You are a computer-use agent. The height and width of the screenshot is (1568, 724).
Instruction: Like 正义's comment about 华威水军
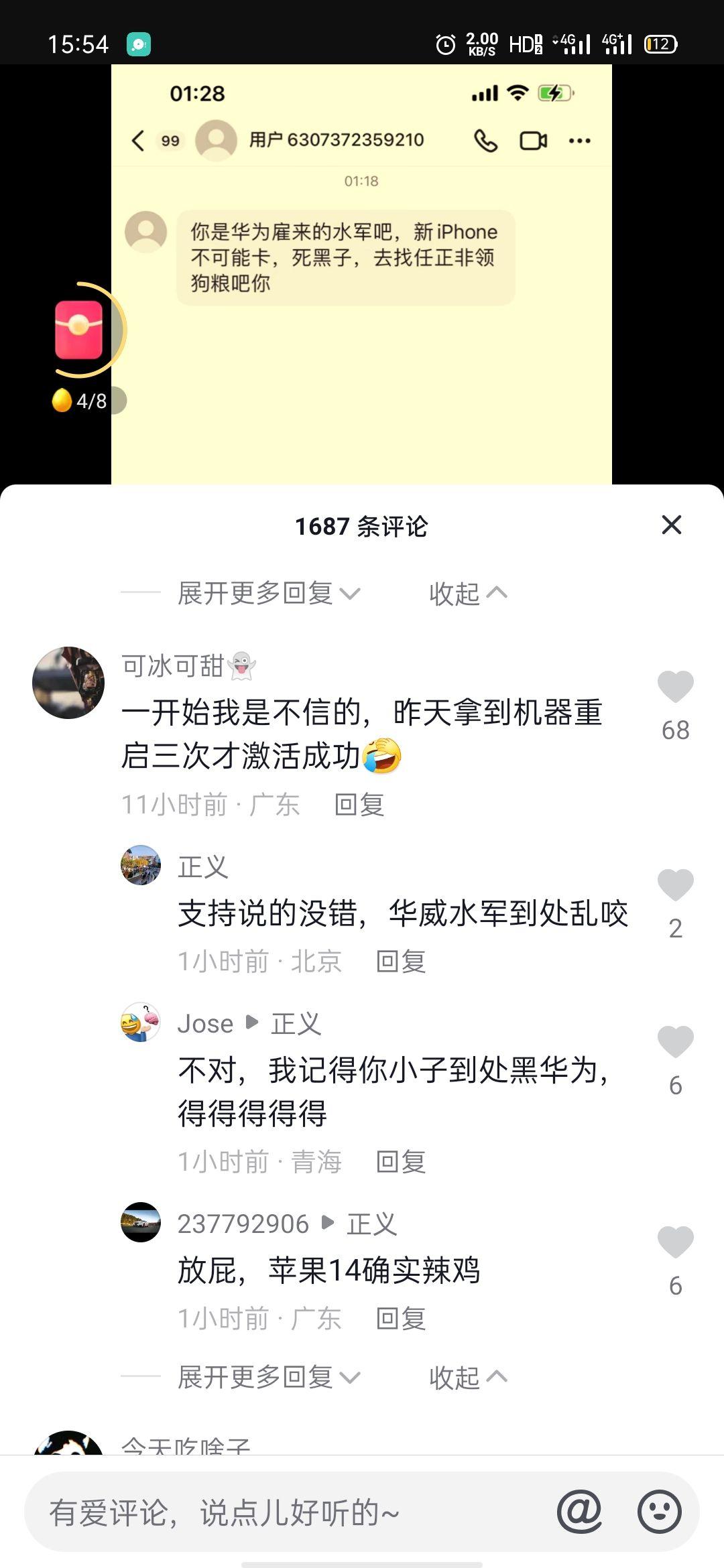[675, 885]
